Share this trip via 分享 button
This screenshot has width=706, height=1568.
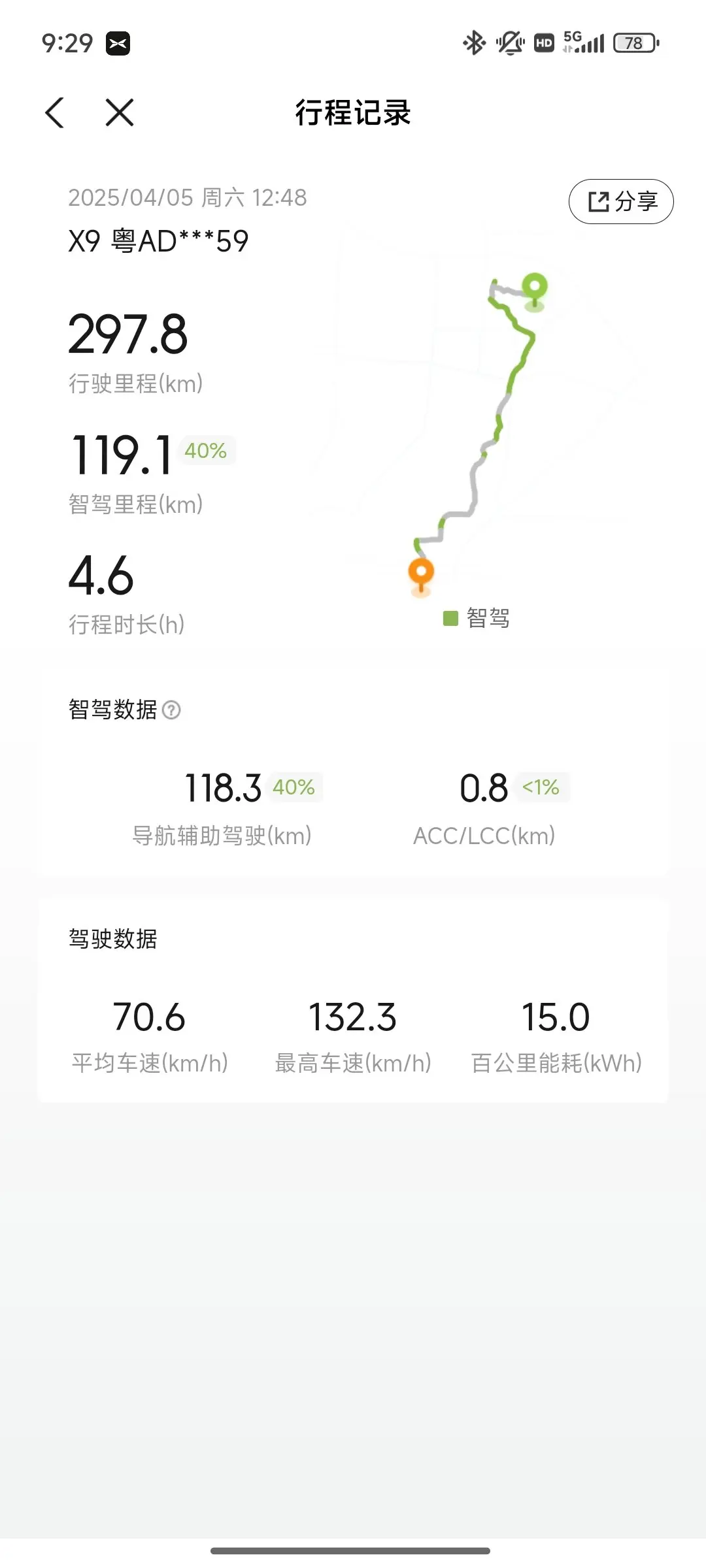(621, 201)
